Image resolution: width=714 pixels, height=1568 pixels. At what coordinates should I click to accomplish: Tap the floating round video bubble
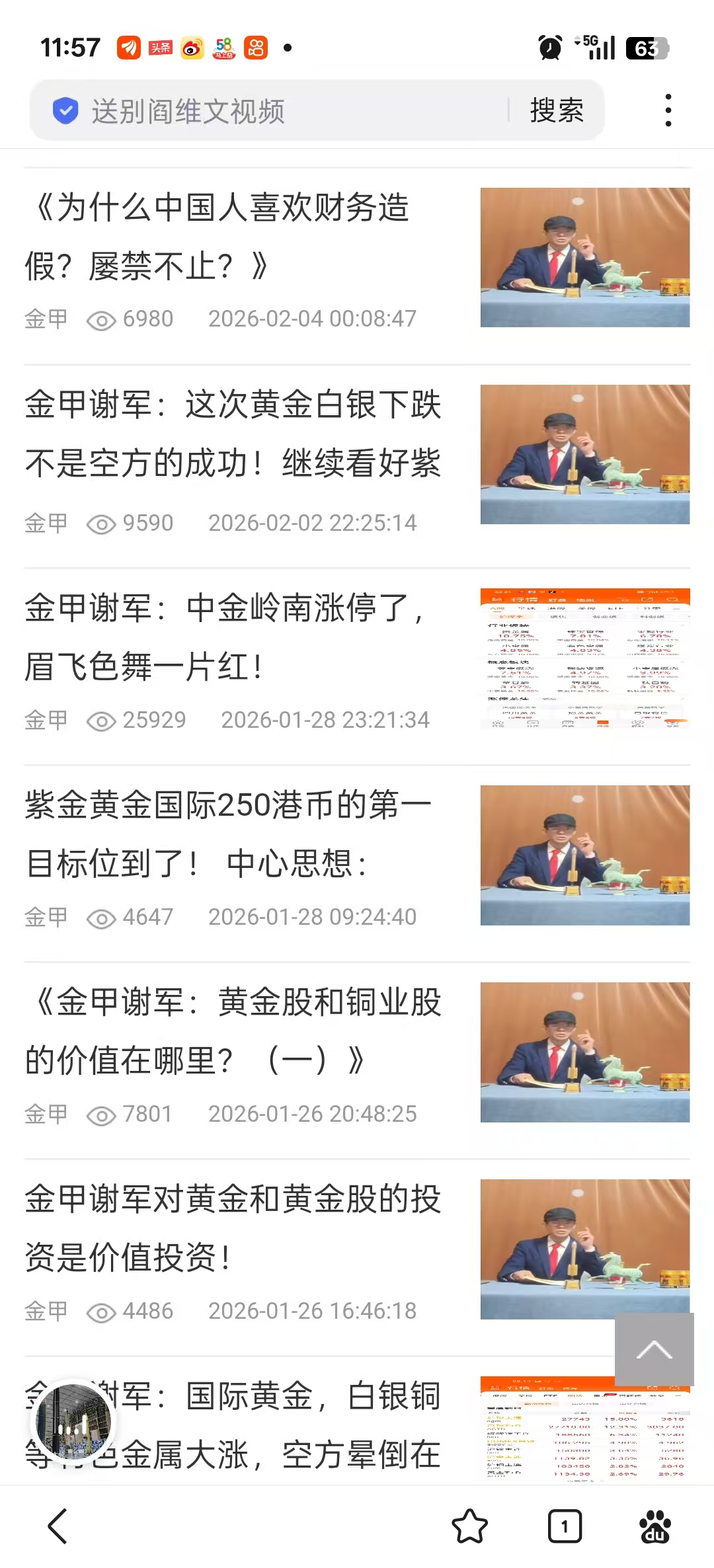click(x=73, y=1421)
